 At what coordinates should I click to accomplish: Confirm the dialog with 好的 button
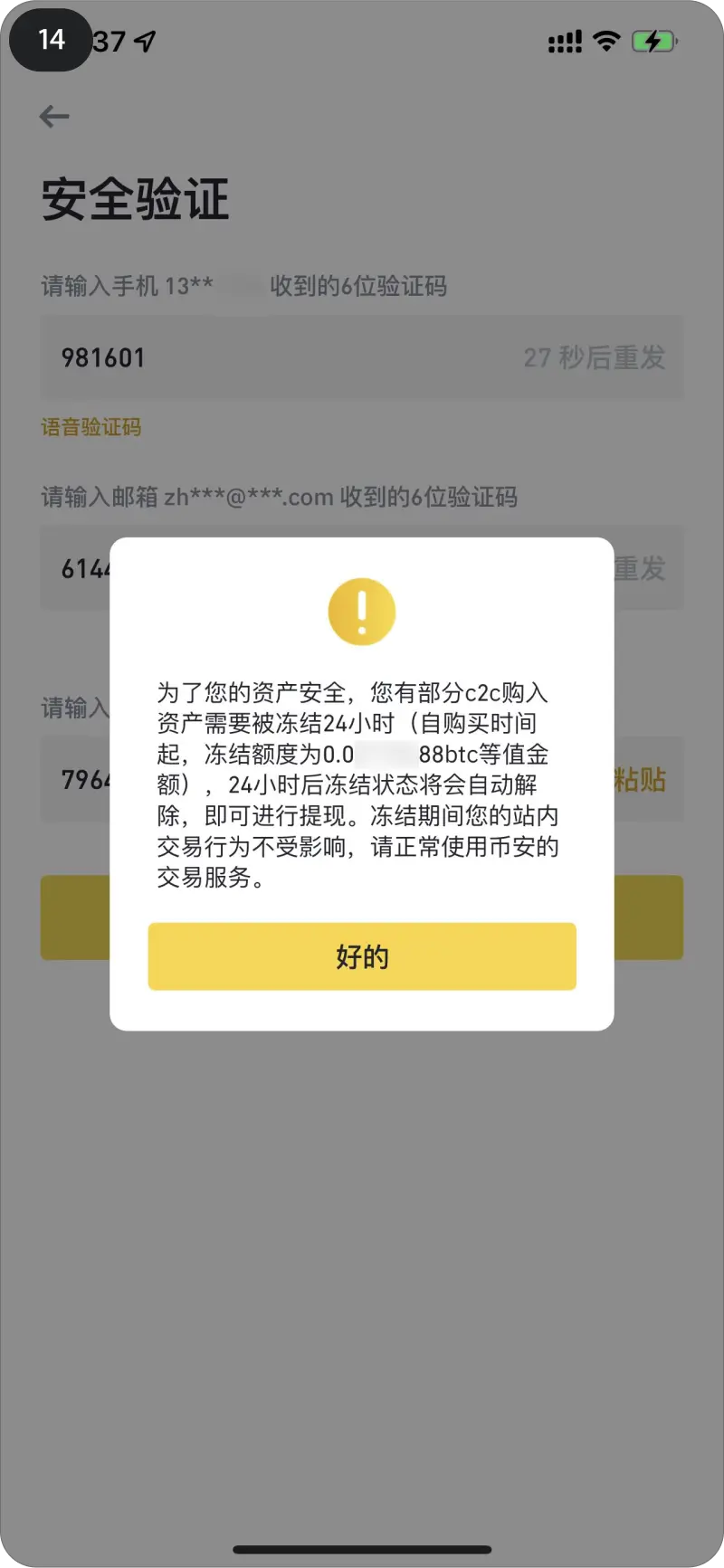click(x=362, y=956)
